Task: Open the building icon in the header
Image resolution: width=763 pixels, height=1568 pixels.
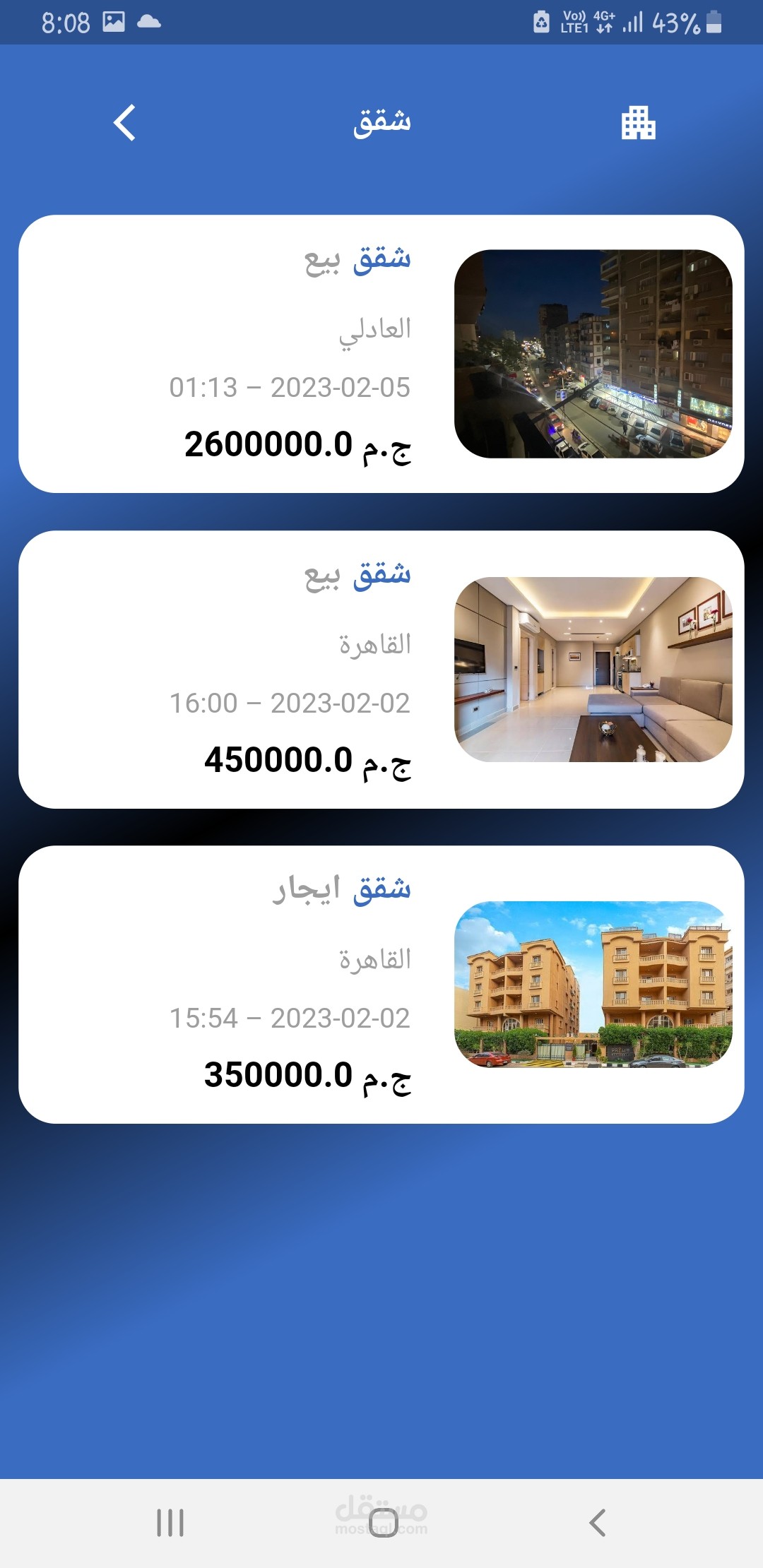Action: coord(638,123)
